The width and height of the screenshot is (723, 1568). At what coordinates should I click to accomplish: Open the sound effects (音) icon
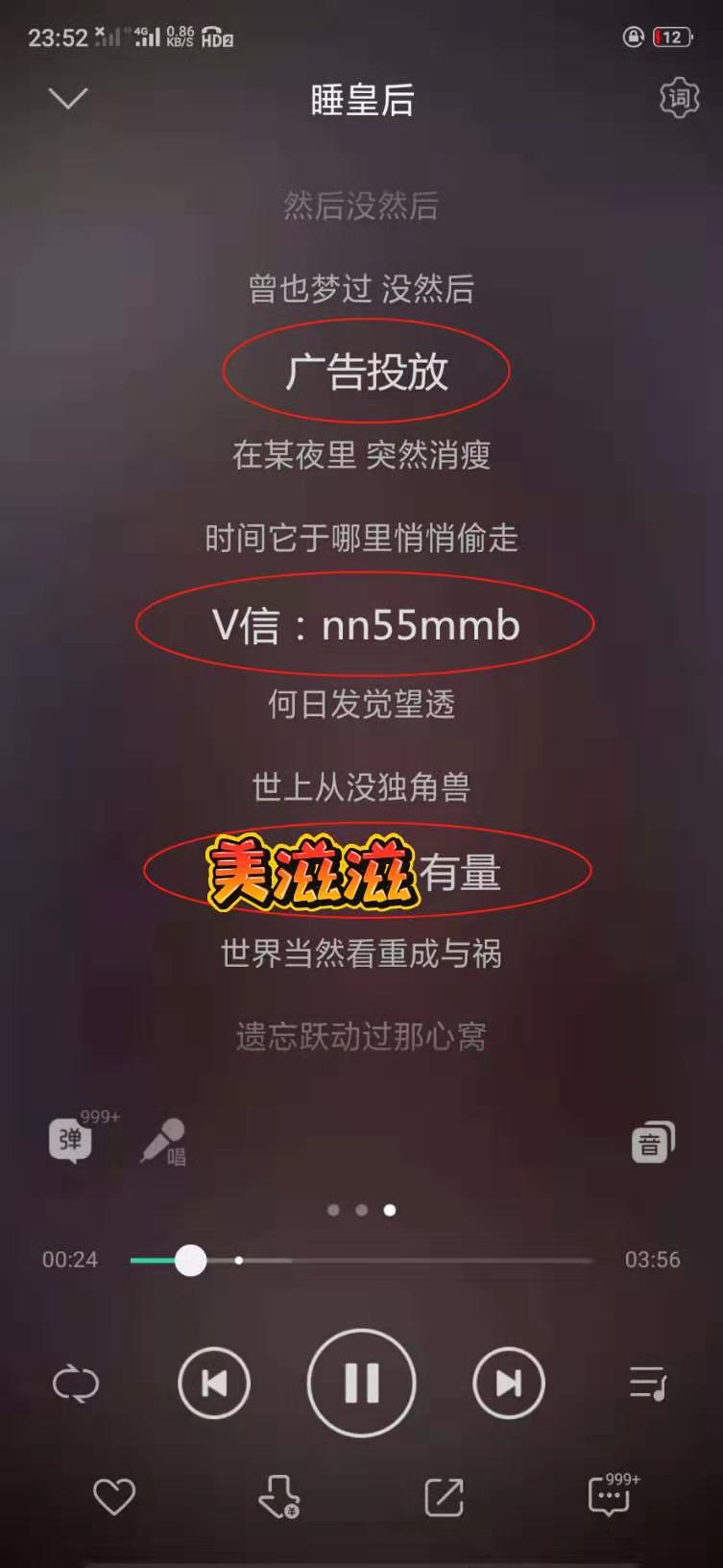652,1143
